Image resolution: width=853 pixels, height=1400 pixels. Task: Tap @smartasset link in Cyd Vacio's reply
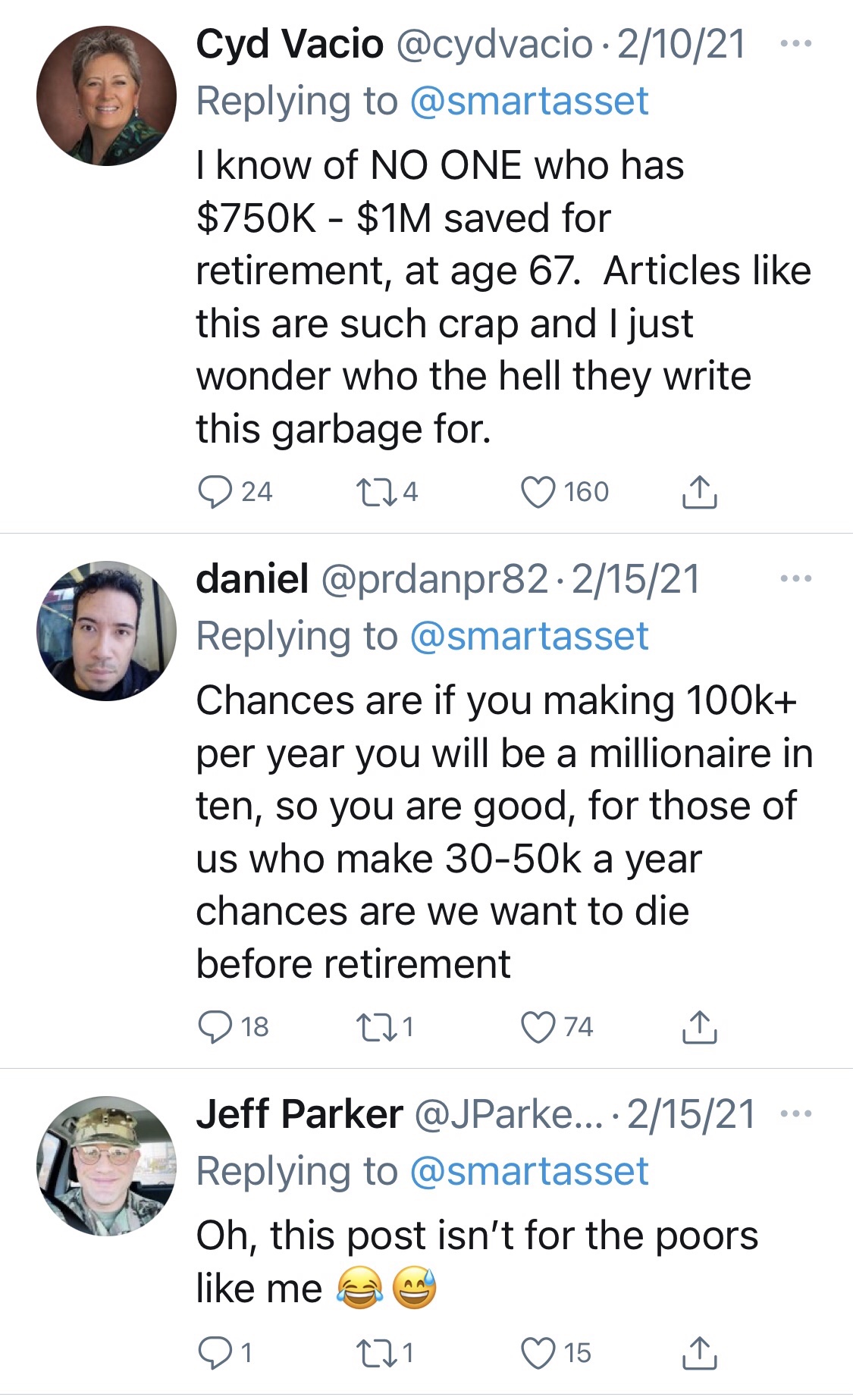coord(528,102)
